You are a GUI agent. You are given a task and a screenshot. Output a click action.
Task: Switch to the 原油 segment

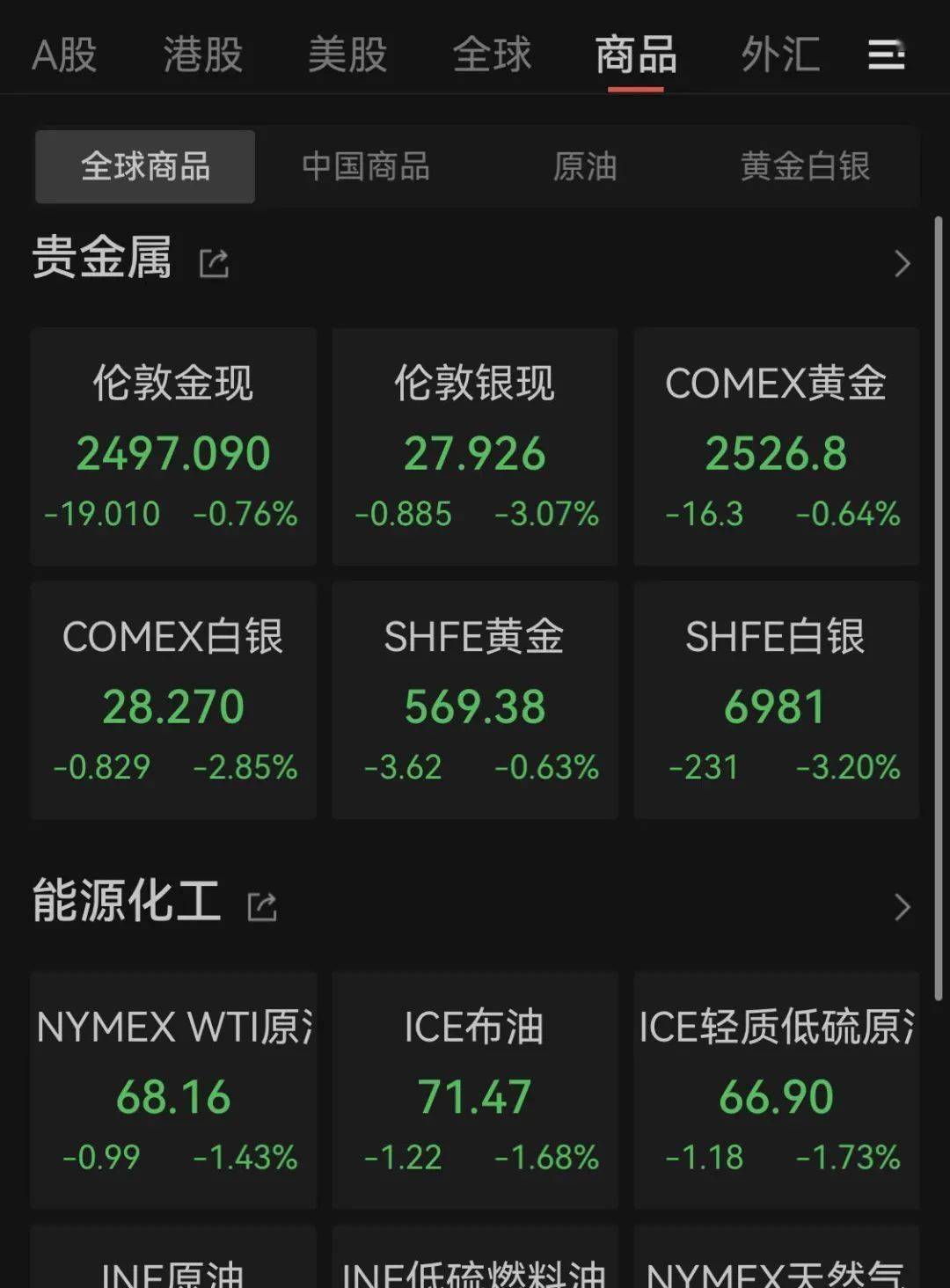pyautogui.click(x=585, y=166)
